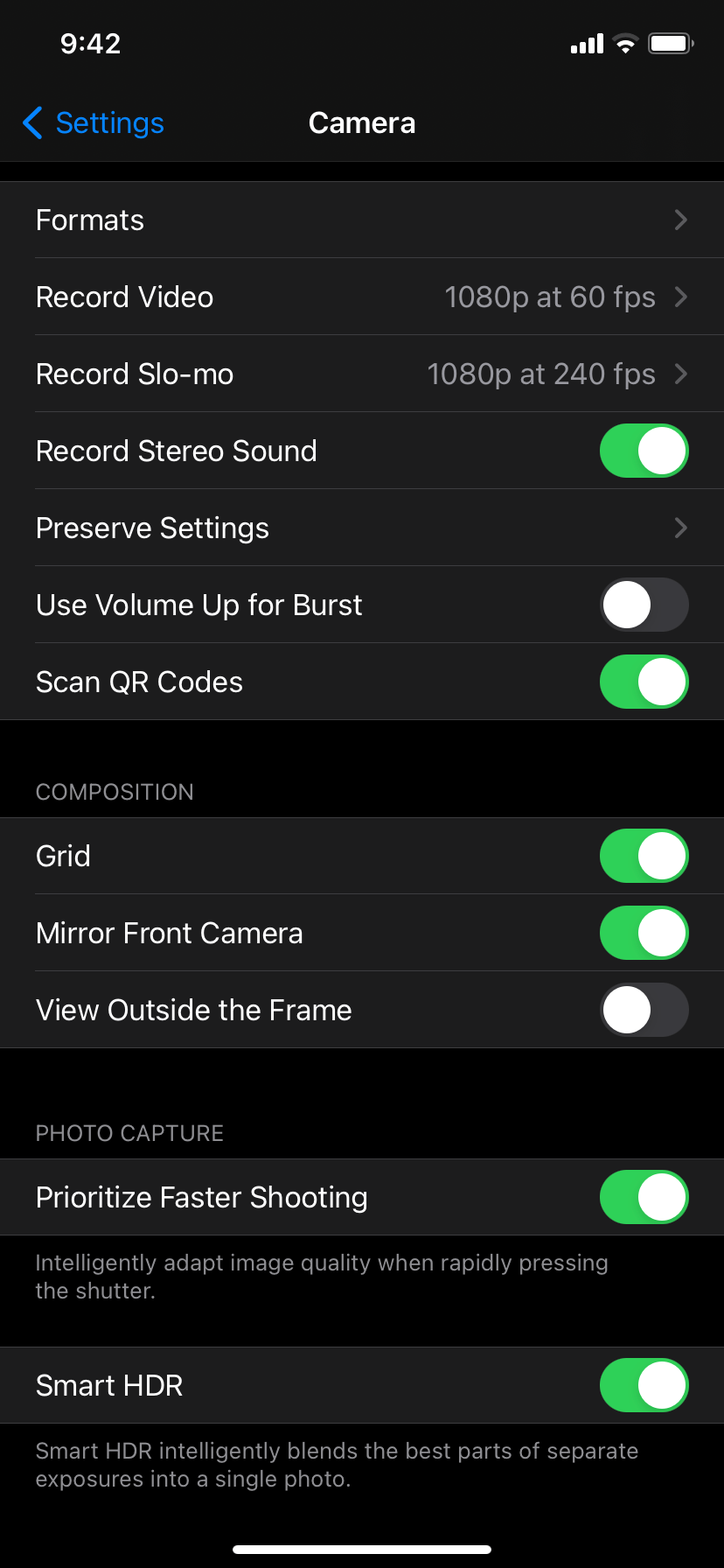Disable the Grid toggle
This screenshot has height=1568, width=724.
point(644,855)
